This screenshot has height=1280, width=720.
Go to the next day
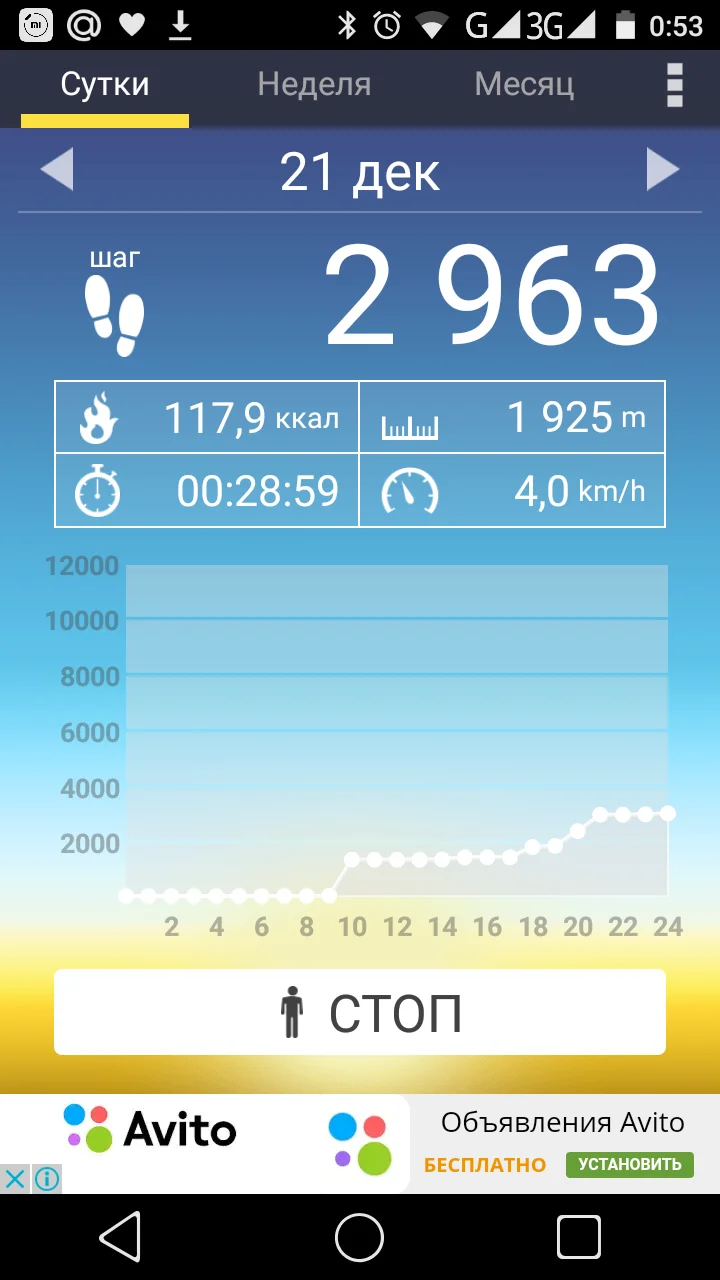pos(662,170)
